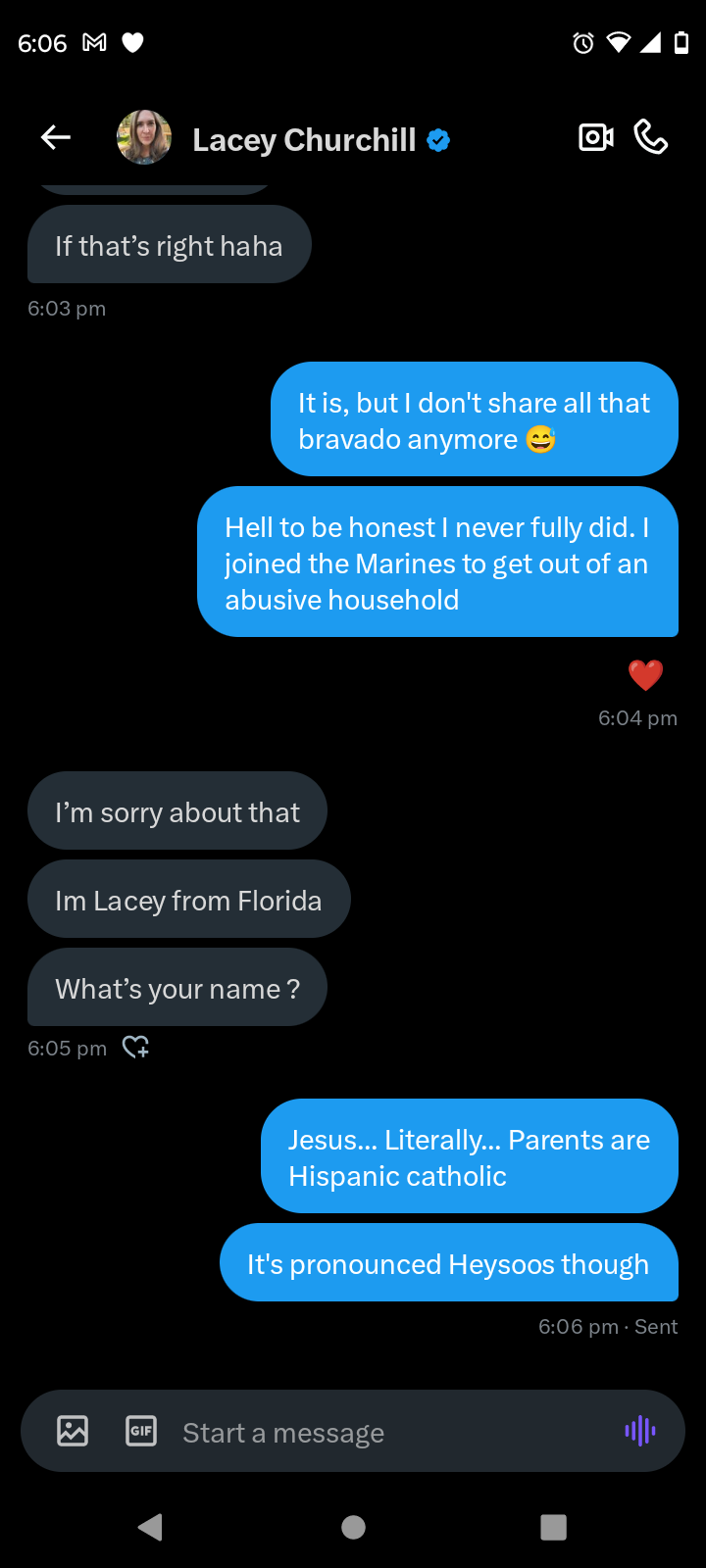Record a voice message
706x1568 pixels.
[x=640, y=1432]
